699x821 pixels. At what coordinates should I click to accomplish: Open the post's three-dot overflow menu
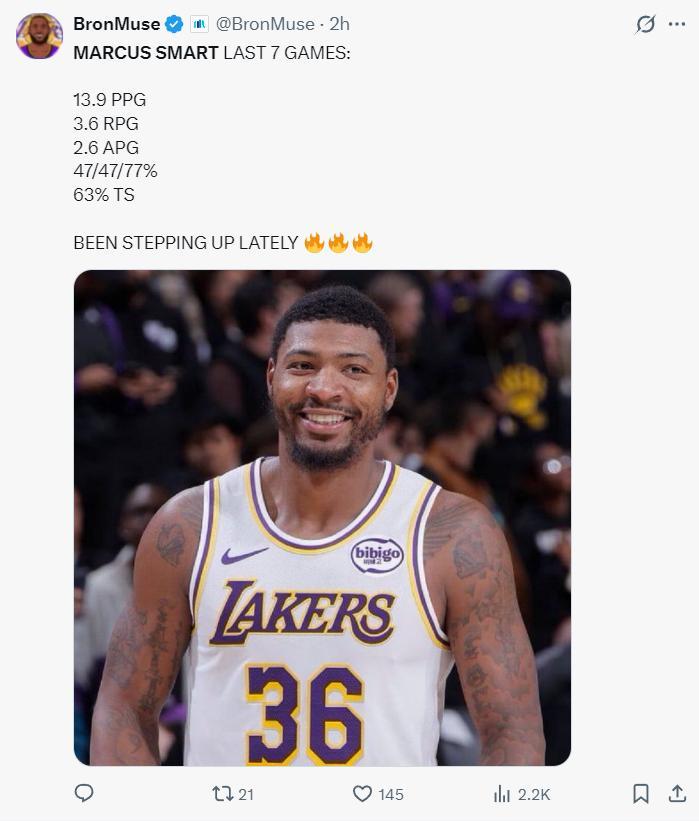677,25
